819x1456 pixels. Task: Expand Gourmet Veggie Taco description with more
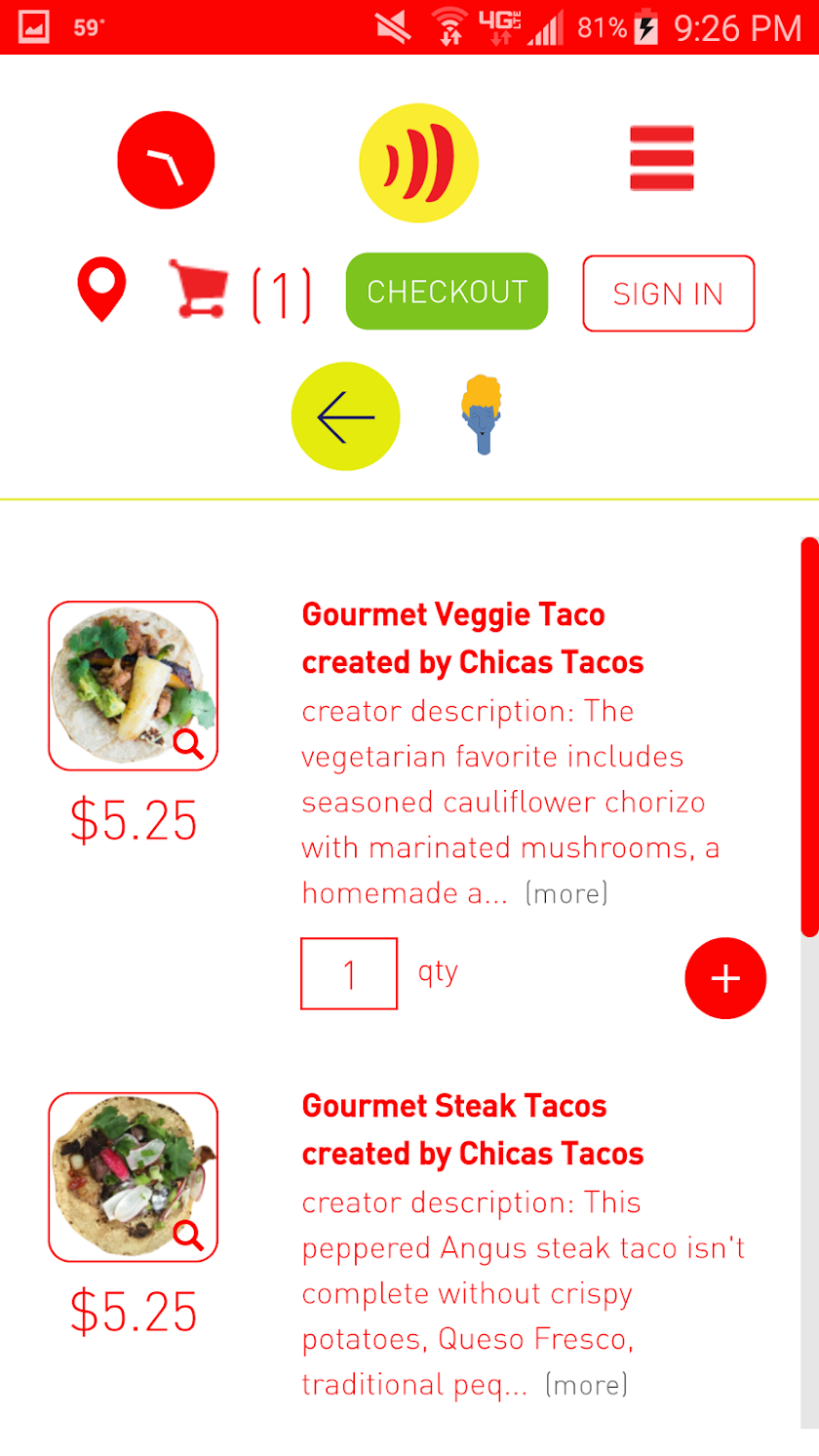pos(566,893)
